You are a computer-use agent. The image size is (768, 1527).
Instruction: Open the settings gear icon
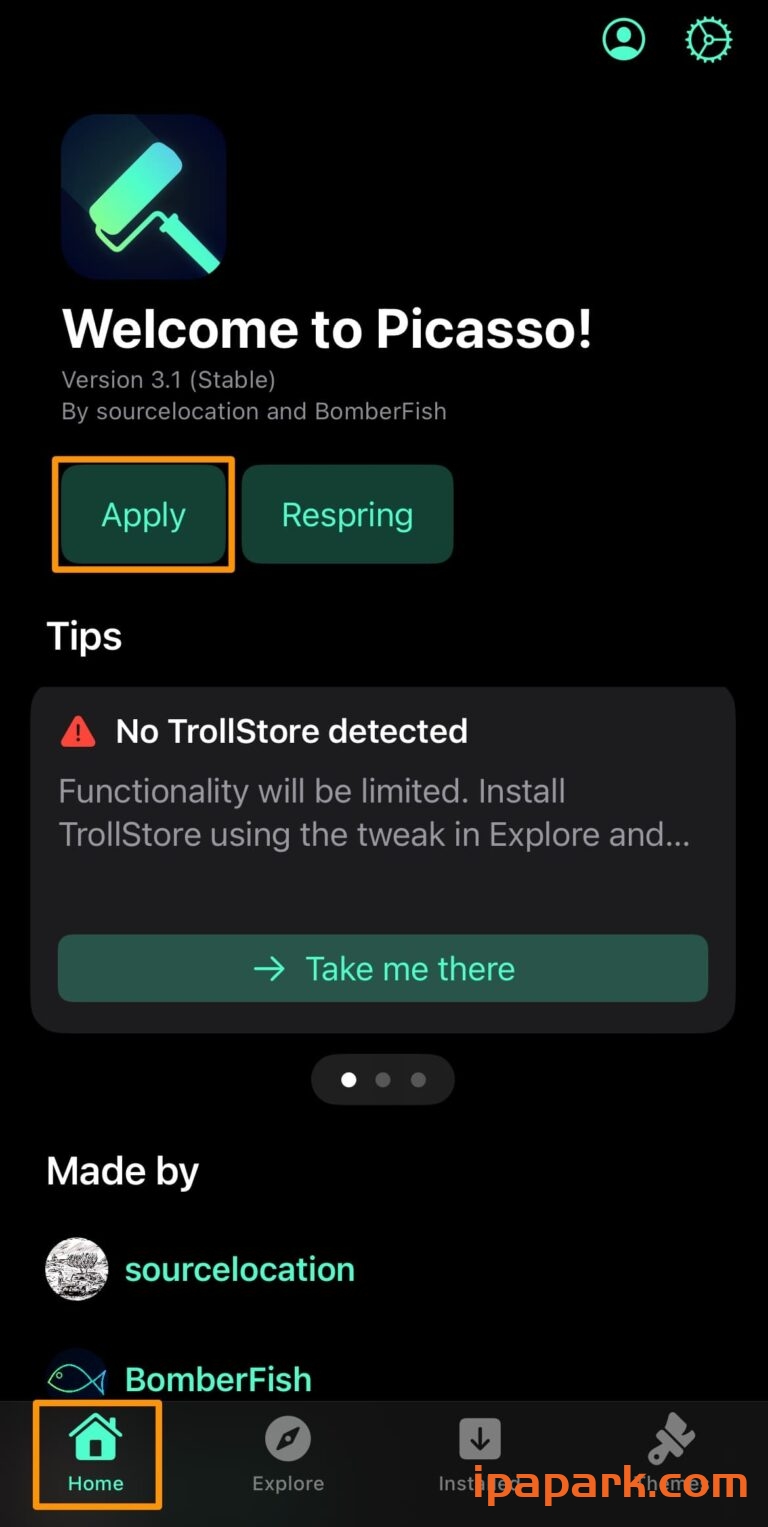(x=708, y=40)
